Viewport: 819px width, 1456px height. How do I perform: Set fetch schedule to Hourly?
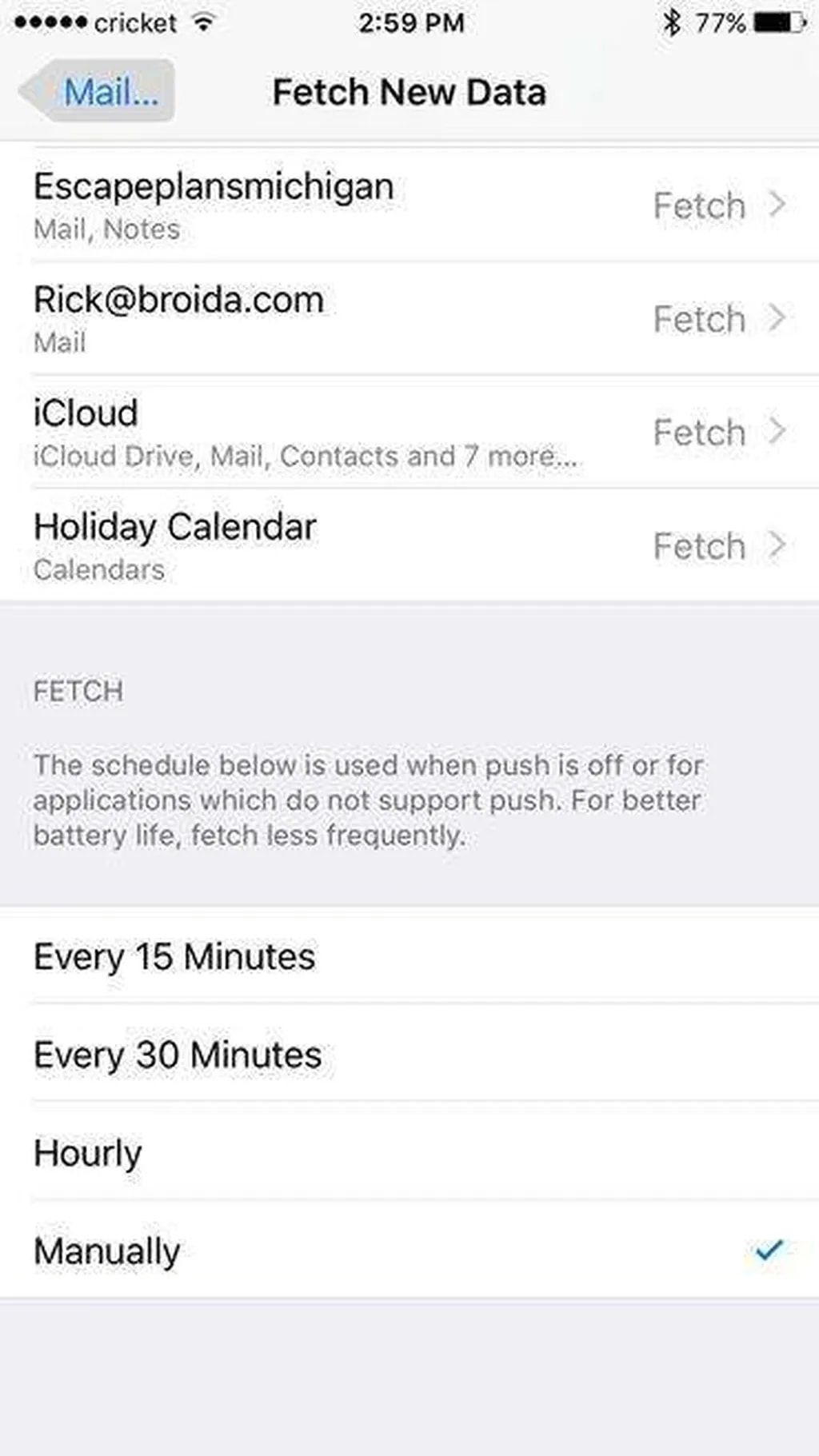click(408, 1153)
